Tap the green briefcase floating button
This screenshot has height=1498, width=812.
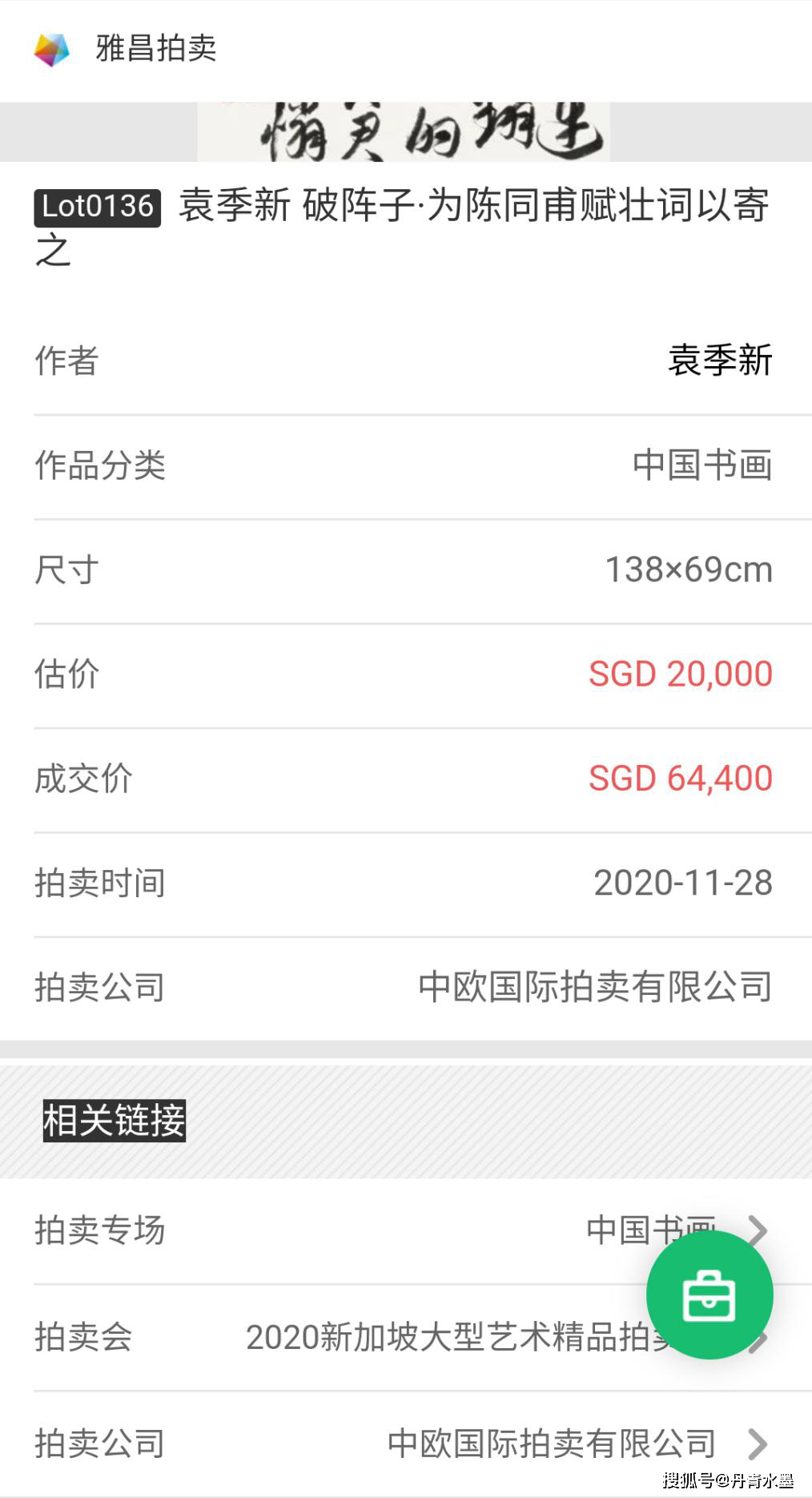tap(709, 1295)
